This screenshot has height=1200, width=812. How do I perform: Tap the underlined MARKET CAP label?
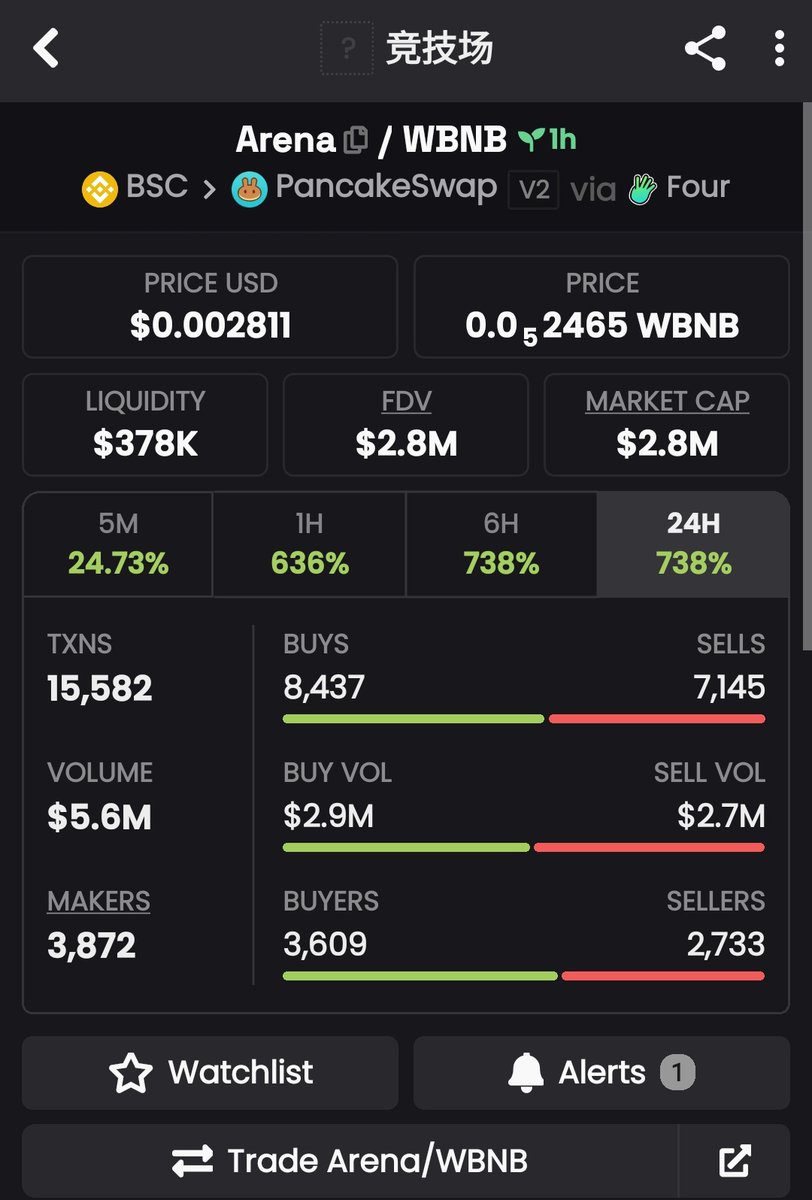point(667,402)
